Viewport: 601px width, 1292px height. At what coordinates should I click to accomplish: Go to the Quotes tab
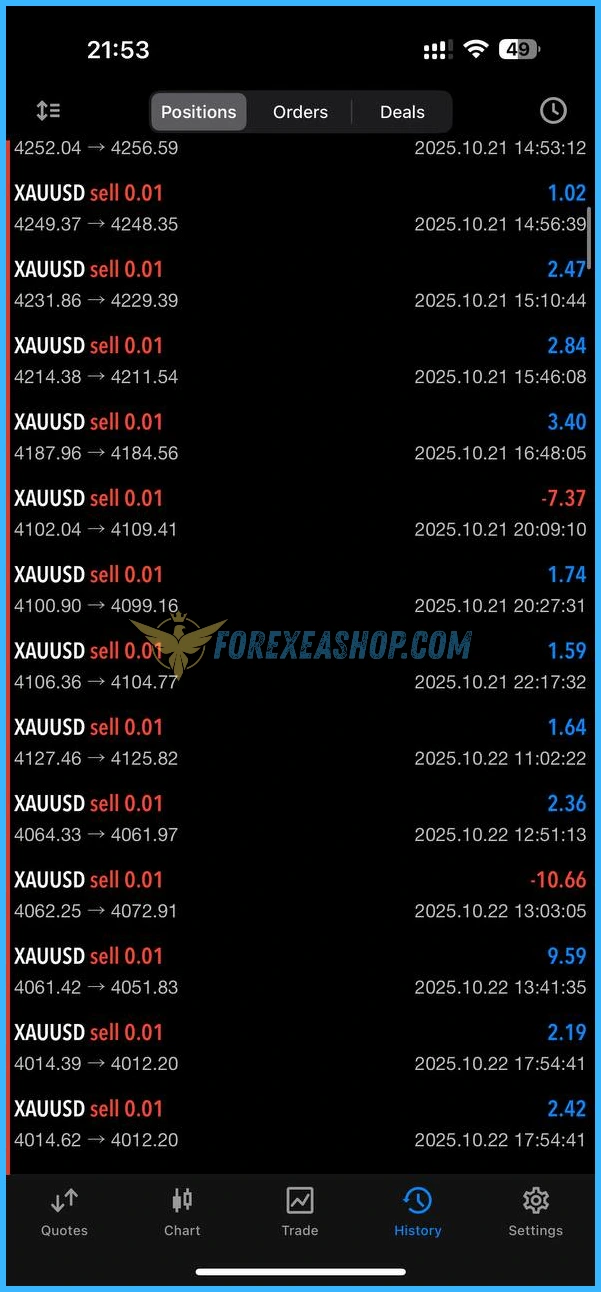(x=64, y=1212)
